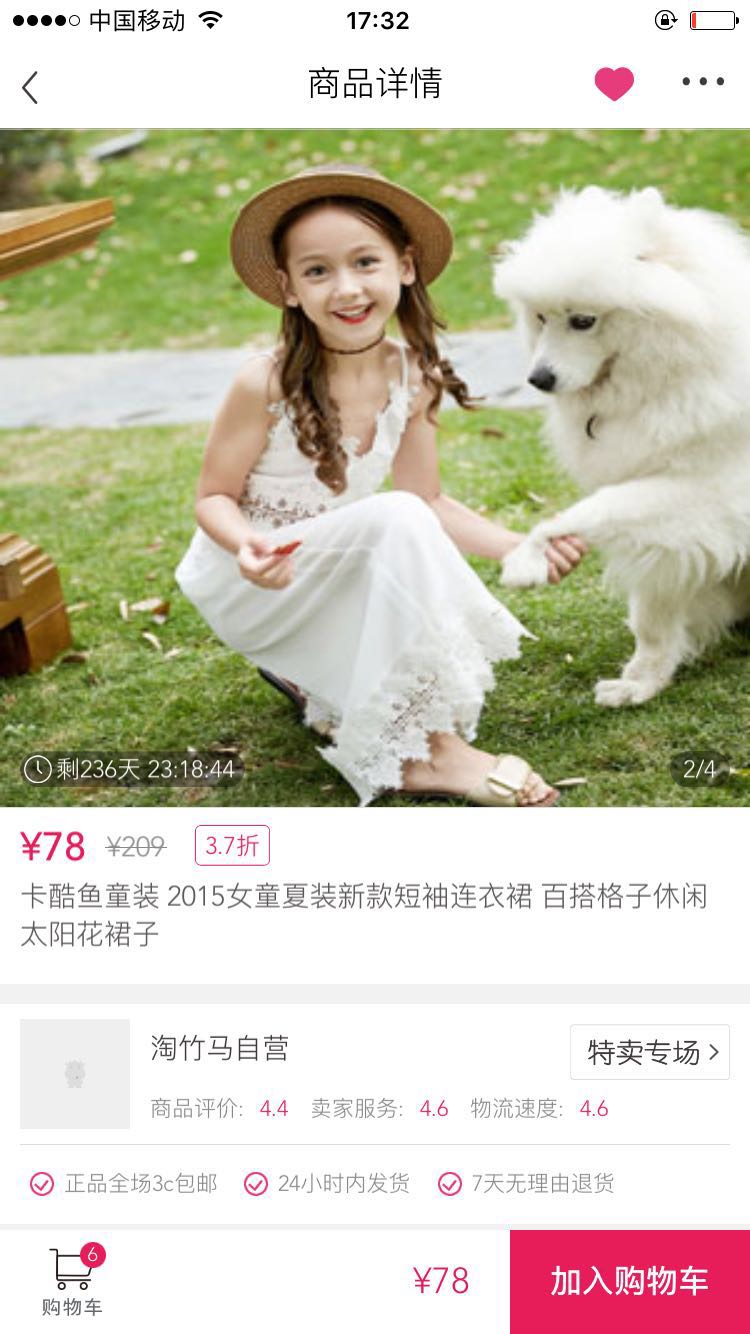Open the product photo gallery image
This screenshot has height=1334, width=750.
(x=375, y=468)
